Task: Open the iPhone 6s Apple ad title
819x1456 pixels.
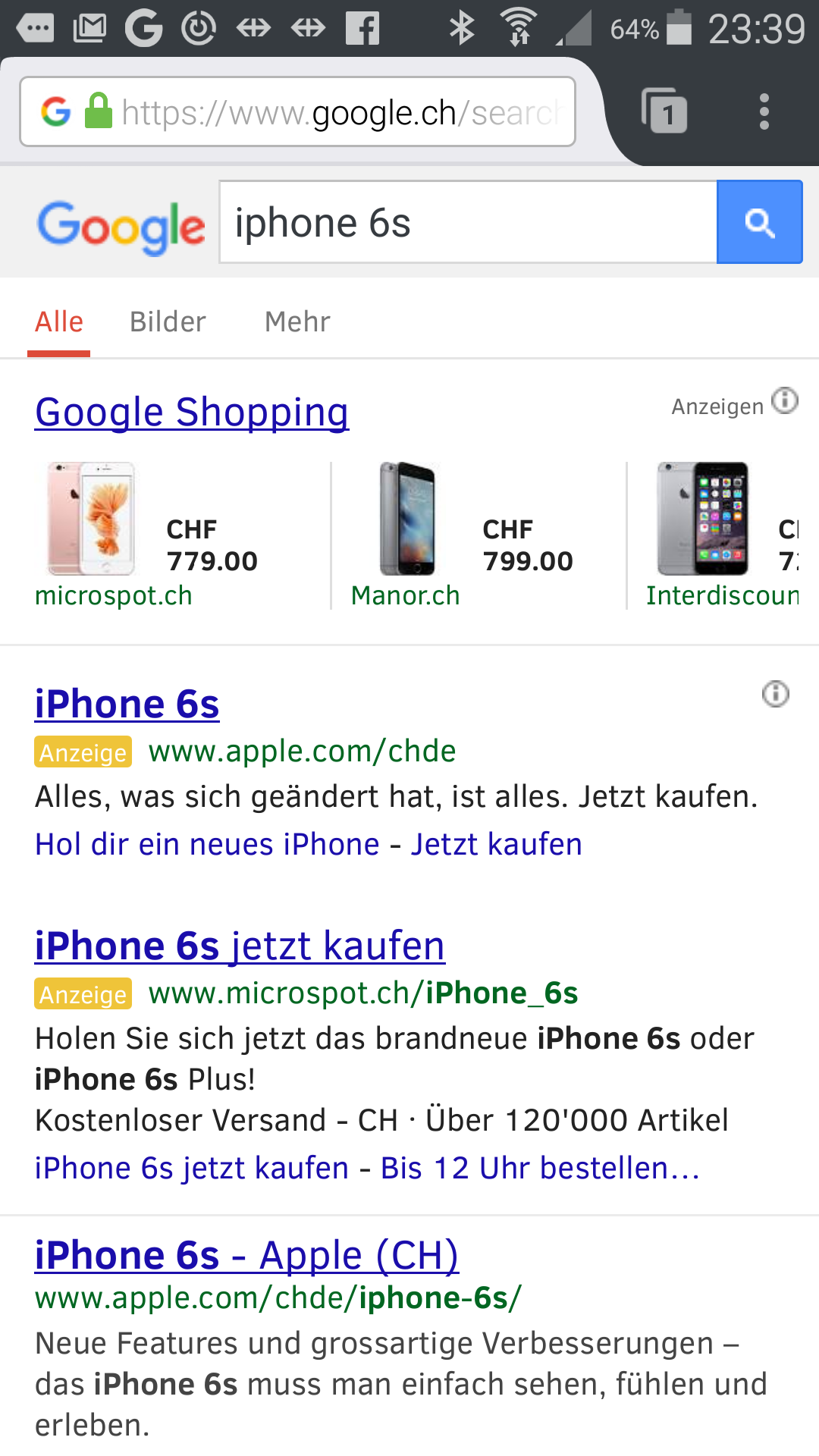Action: pyautogui.click(x=127, y=704)
